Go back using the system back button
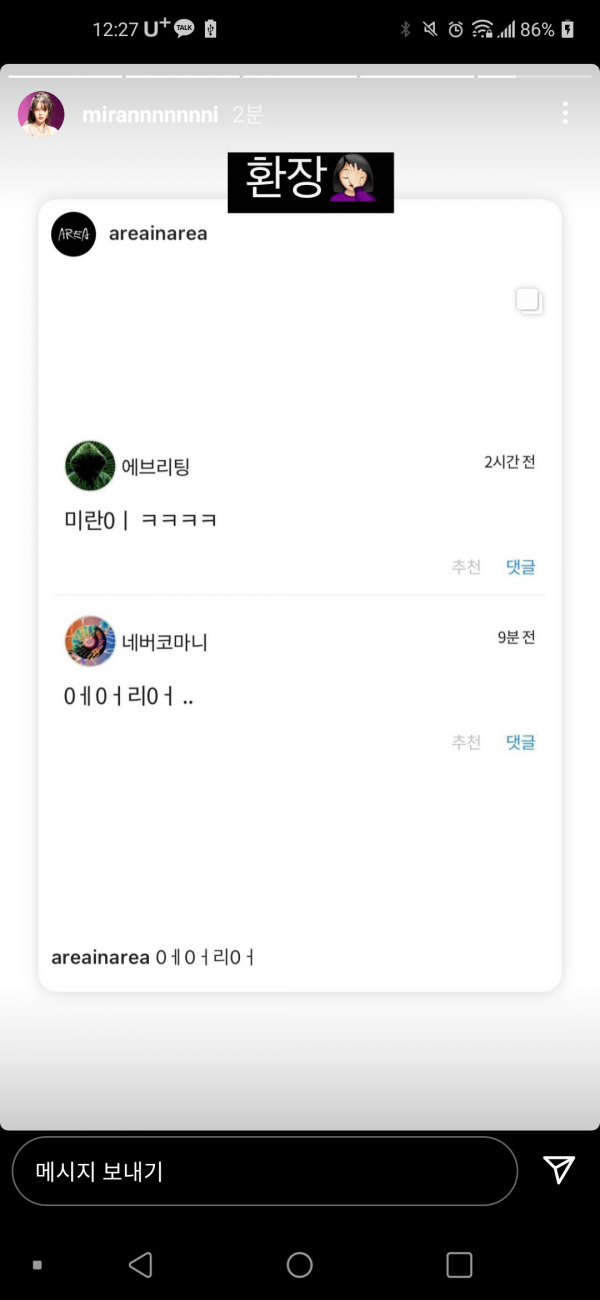 pos(141,1265)
